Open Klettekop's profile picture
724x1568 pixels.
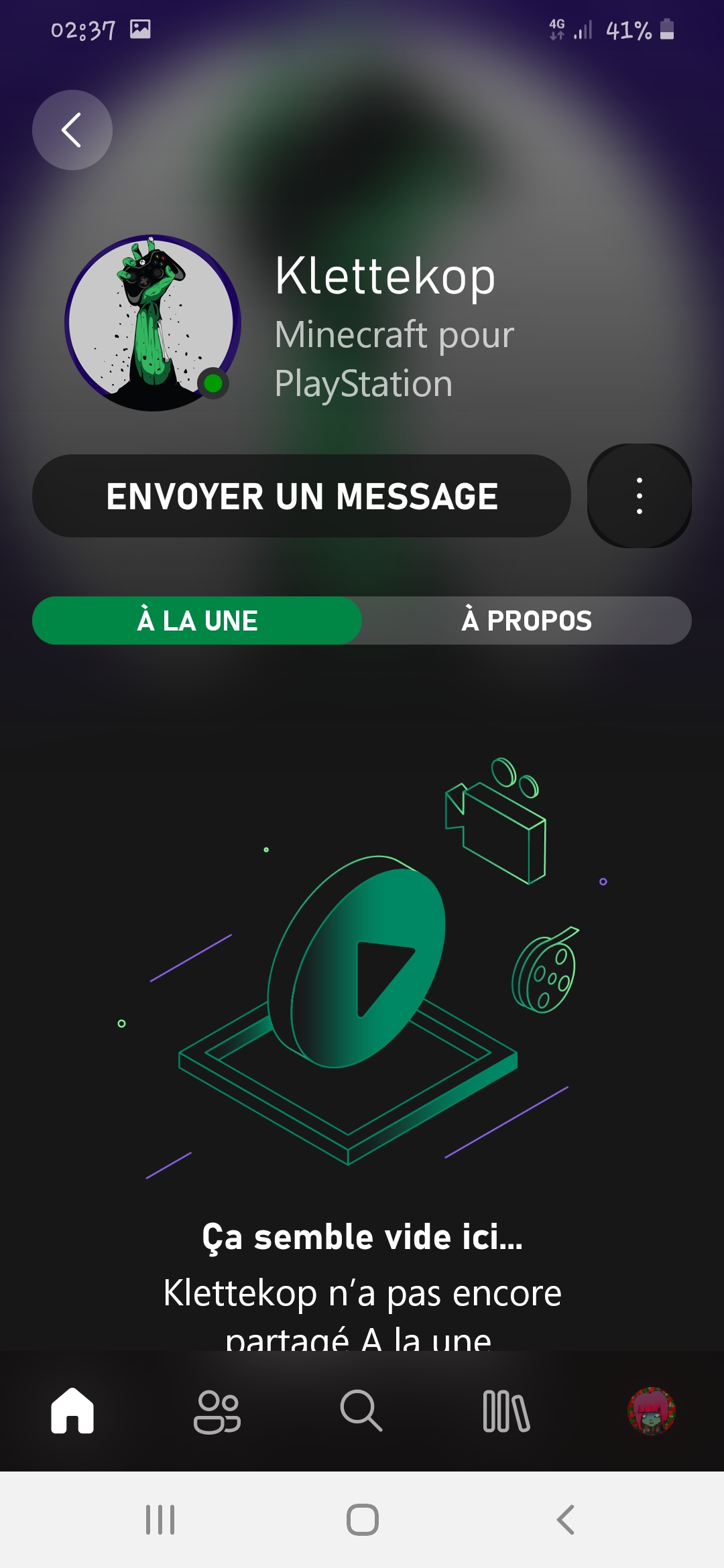point(153,323)
